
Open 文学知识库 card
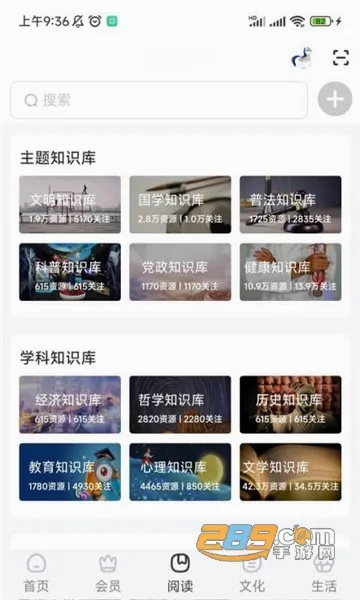click(290, 472)
